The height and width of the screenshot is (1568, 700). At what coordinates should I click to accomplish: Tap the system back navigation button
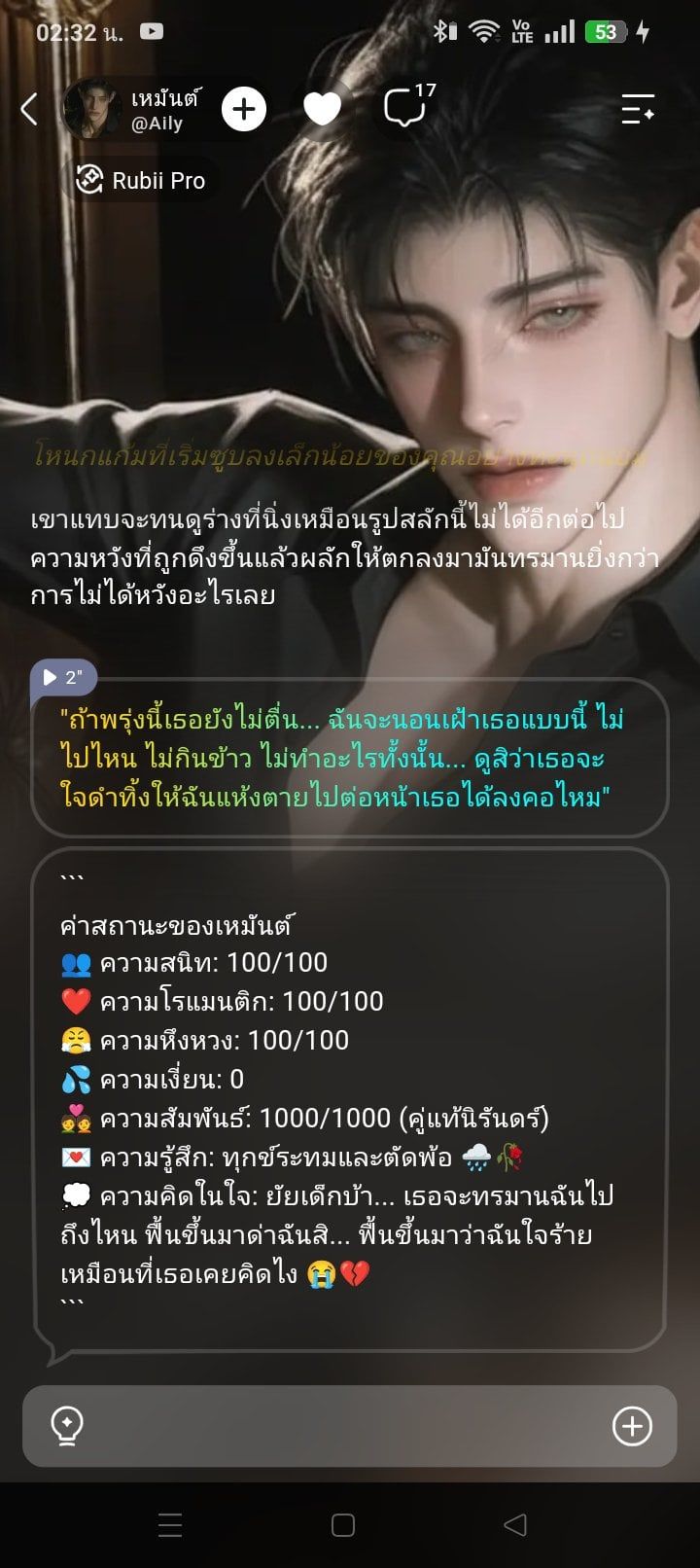pyautogui.click(x=515, y=1524)
